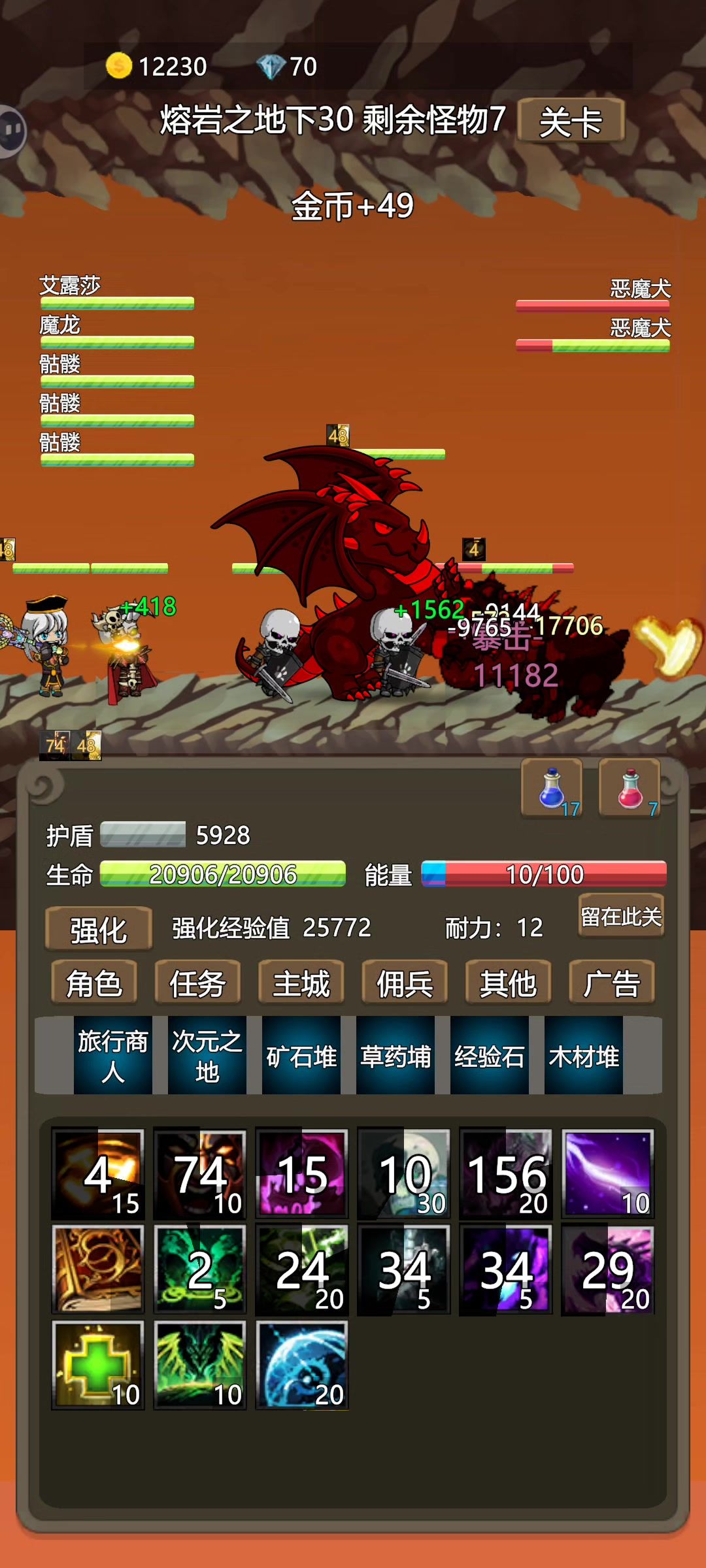This screenshot has width=706, height=1568.
Task: Select the 木材堆 wood pile
Action: tap(584, 1055)
